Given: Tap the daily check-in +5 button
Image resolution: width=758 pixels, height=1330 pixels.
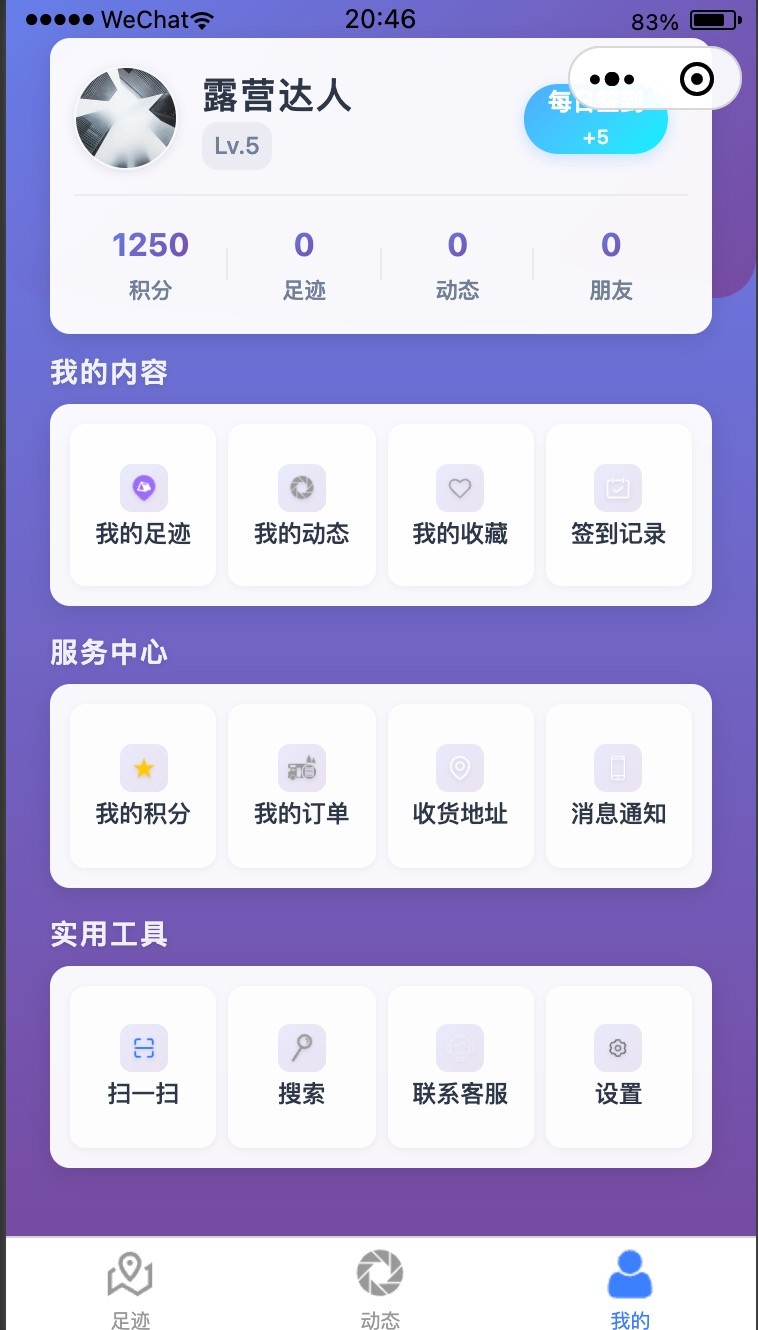Looking at the screenshot, I should [595, 118].
